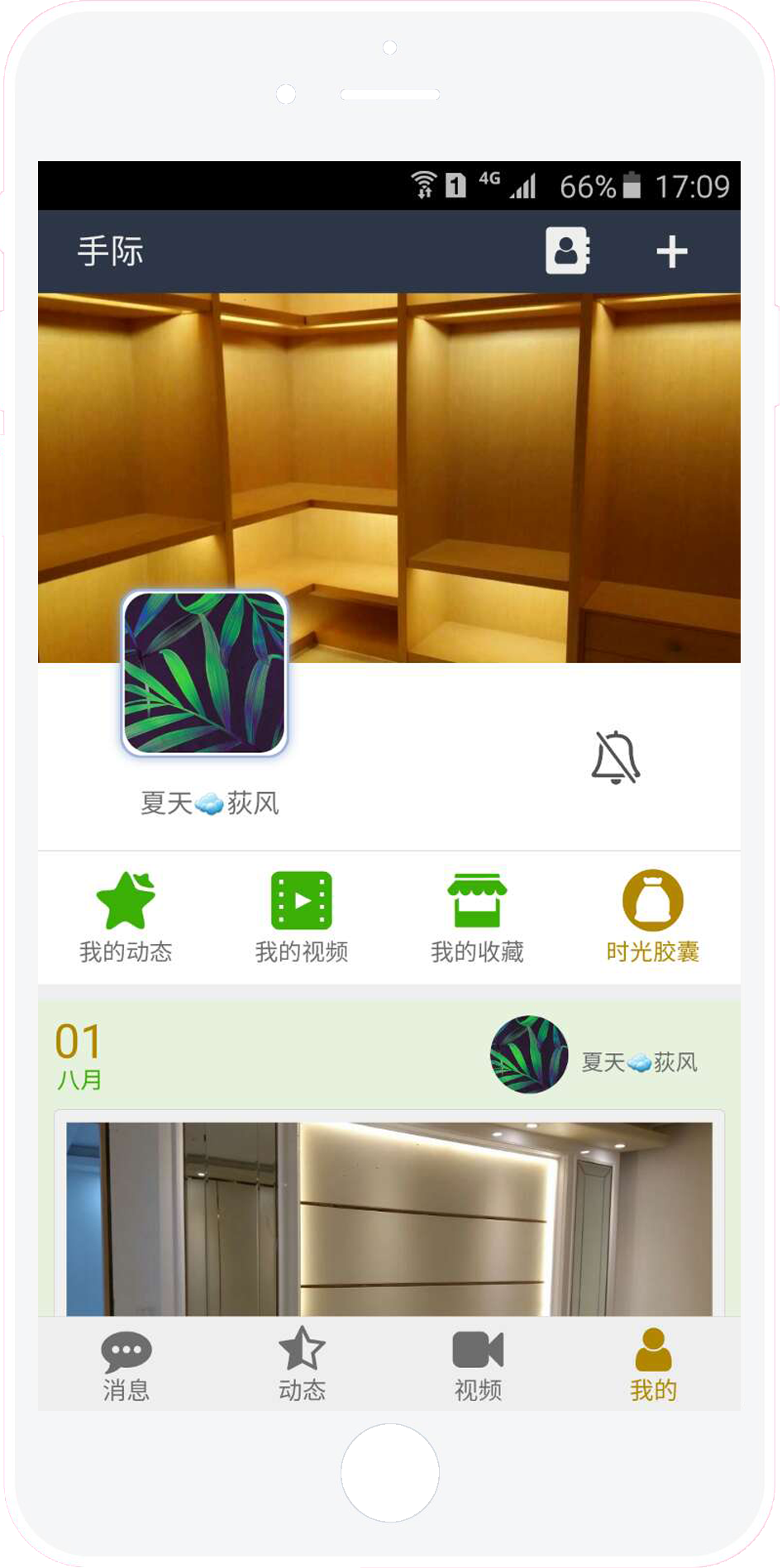
Task: Open the leaf profile avatar
Action: coord(204,673)
